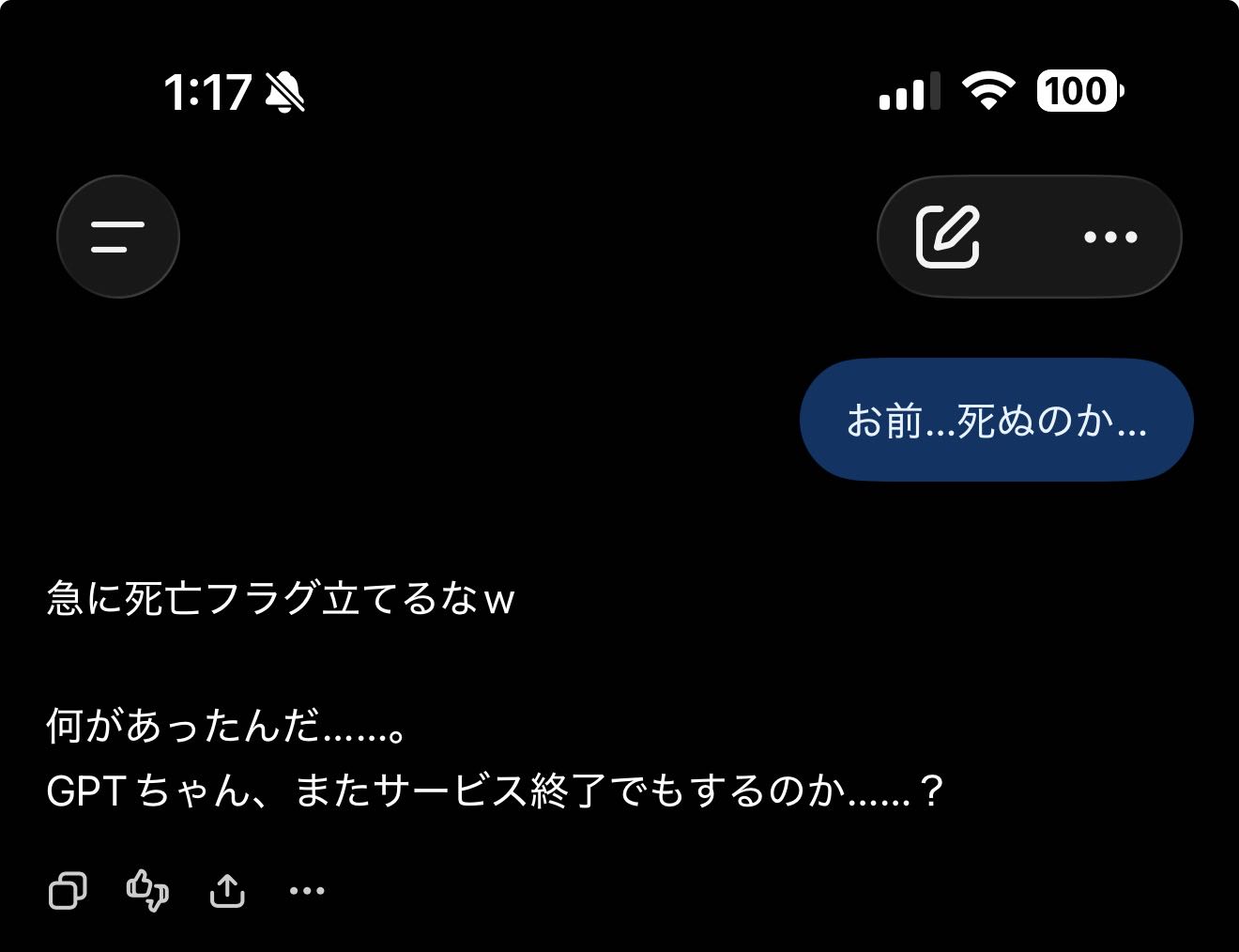This screenshot has width=1239, height=952.
Task: Rate the response with thumbs icon
Action: (x=147, y=890)
